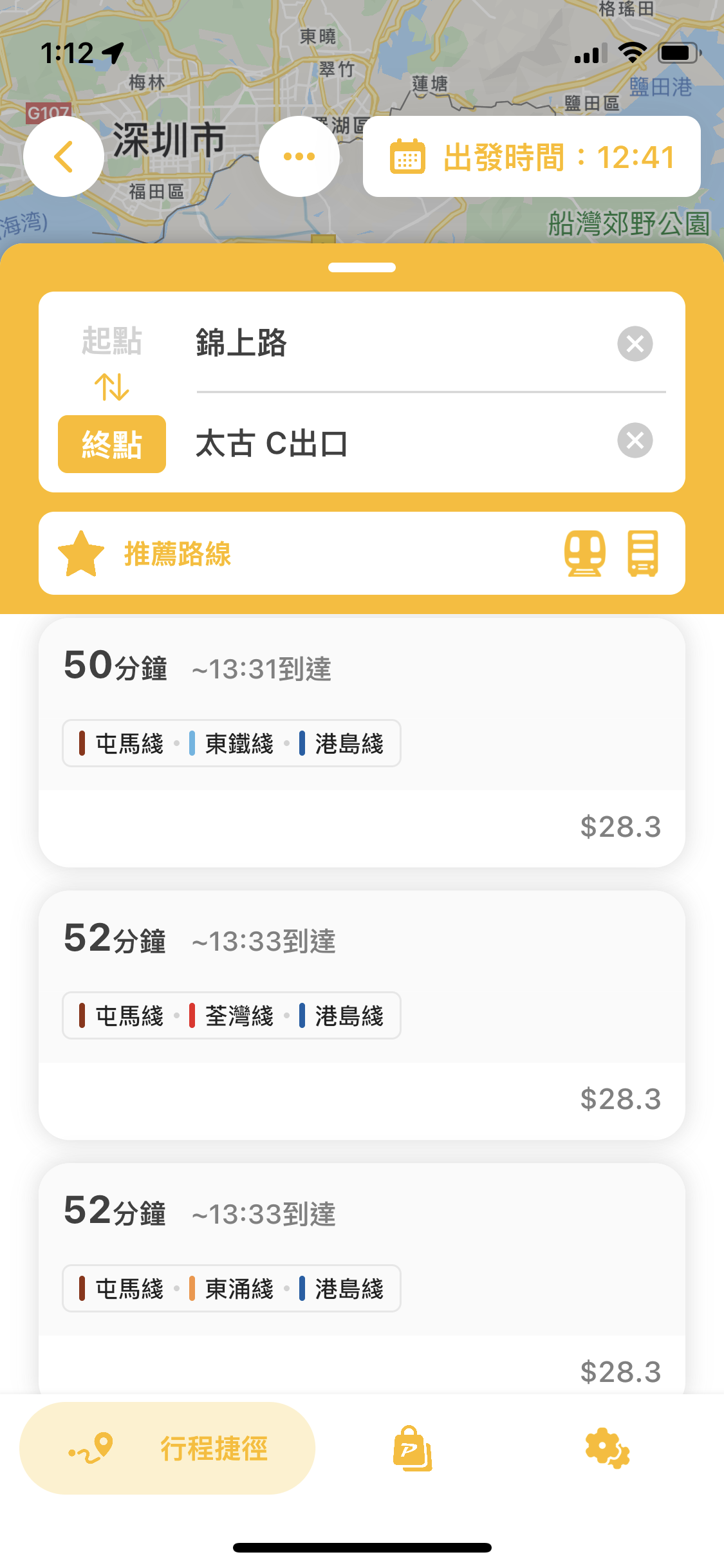Filter routes by bus icon
This screenshot has width=724, height=1568.
click(642, 553)
